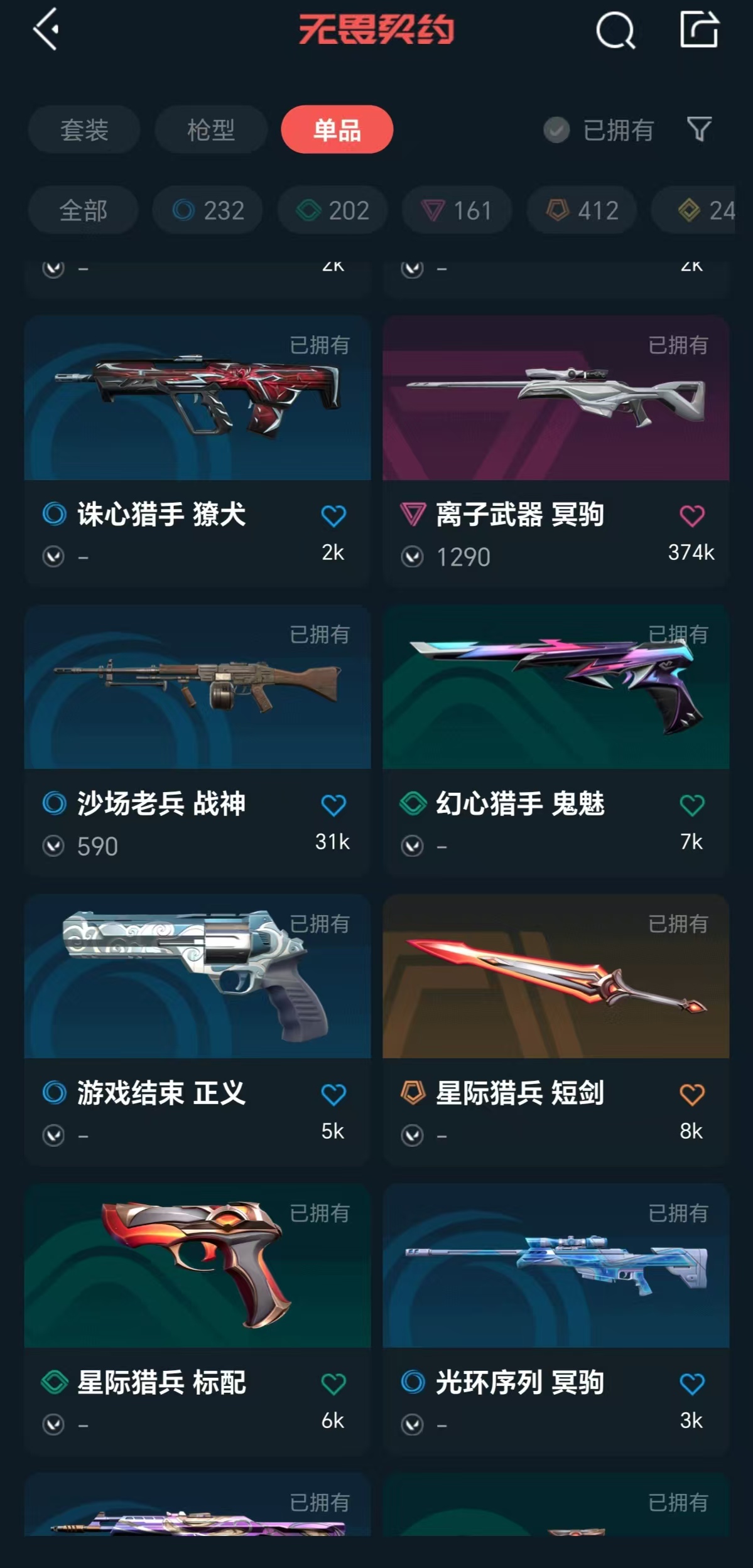Open the 星际猎兵 短剑 skin card
This screenshot has height=1568, width=753.
(x=556, y=1029)
